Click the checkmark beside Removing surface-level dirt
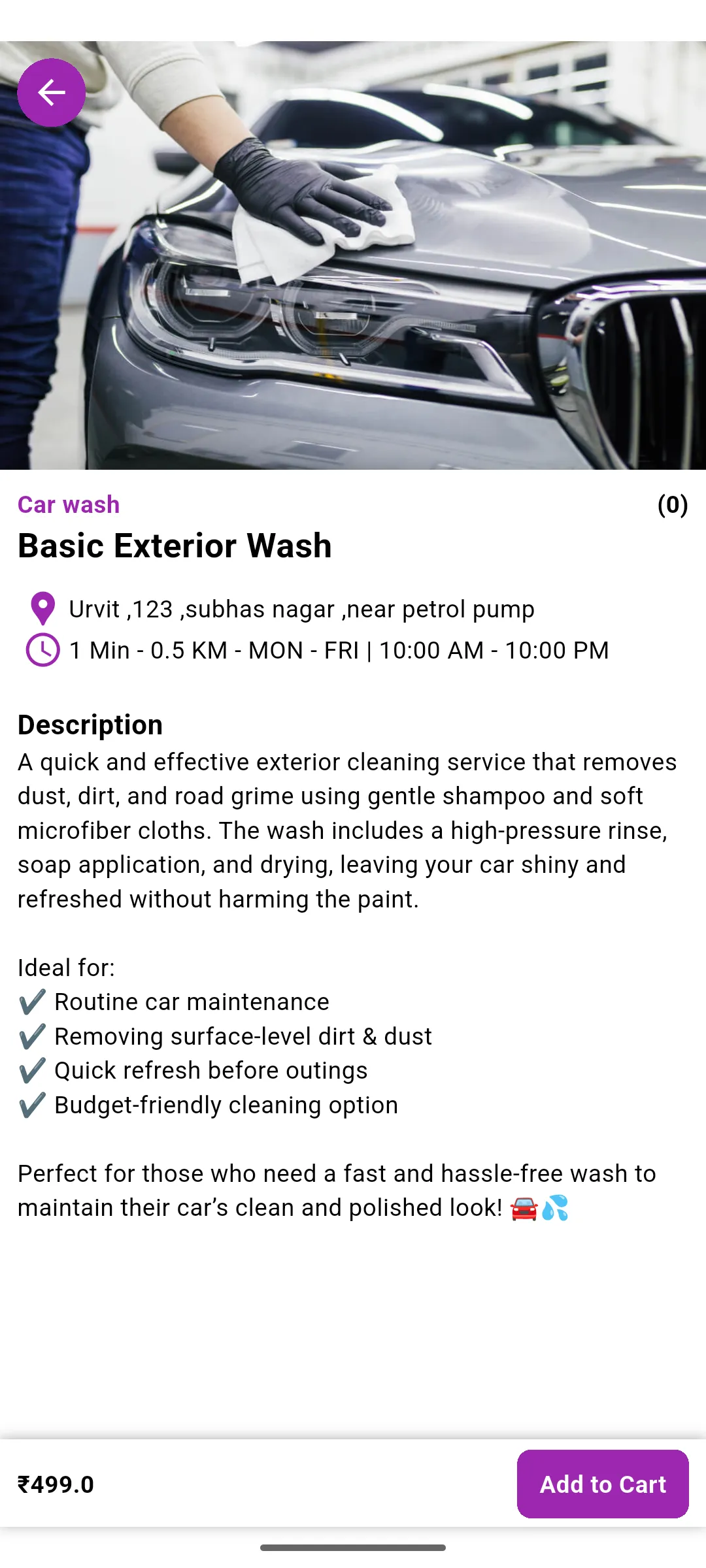The height and width of the screenshot is (1568, 706). pyautogui.click(x=31, y=1036)
